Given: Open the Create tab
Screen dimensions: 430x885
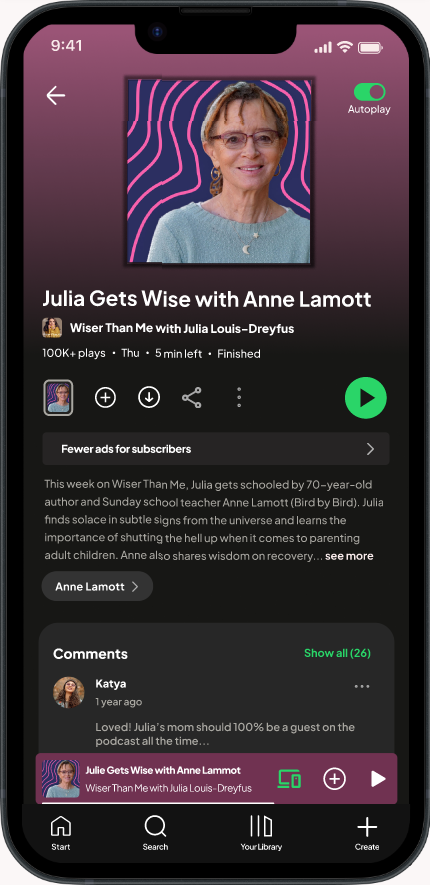Looking at the screenshot, I should coord(367,833).
